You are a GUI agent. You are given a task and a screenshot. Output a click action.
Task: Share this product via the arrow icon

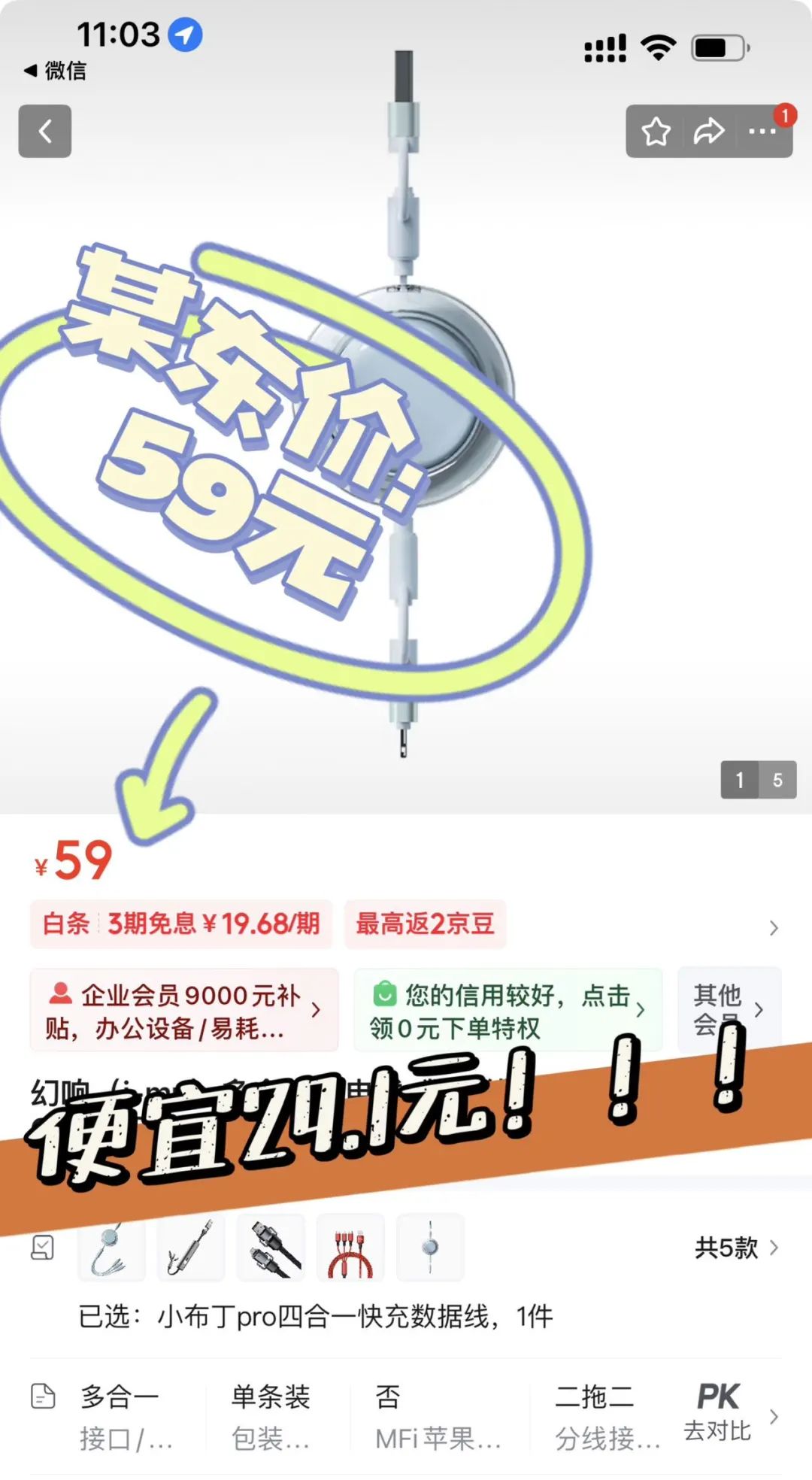point(708,132)
